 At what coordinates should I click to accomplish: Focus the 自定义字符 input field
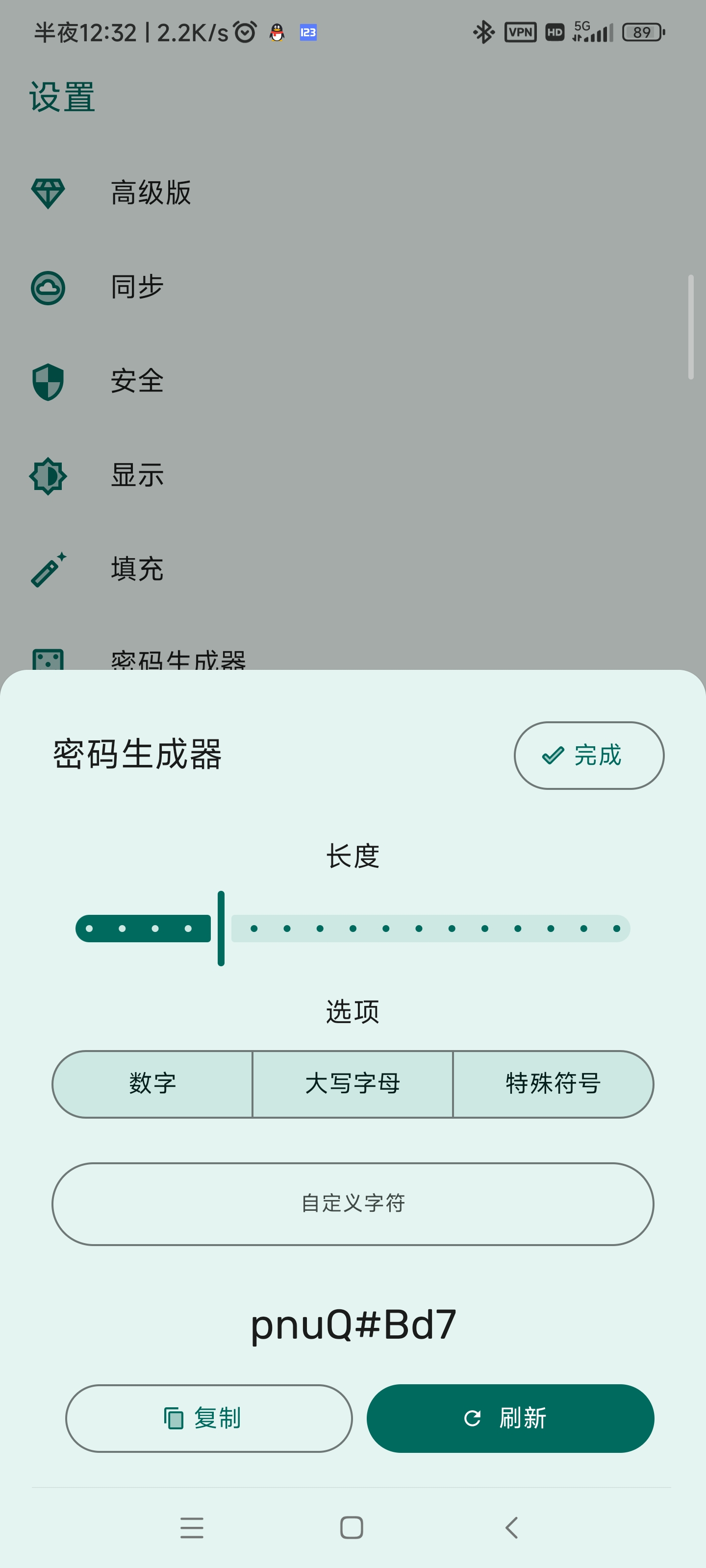point(353,1203)
